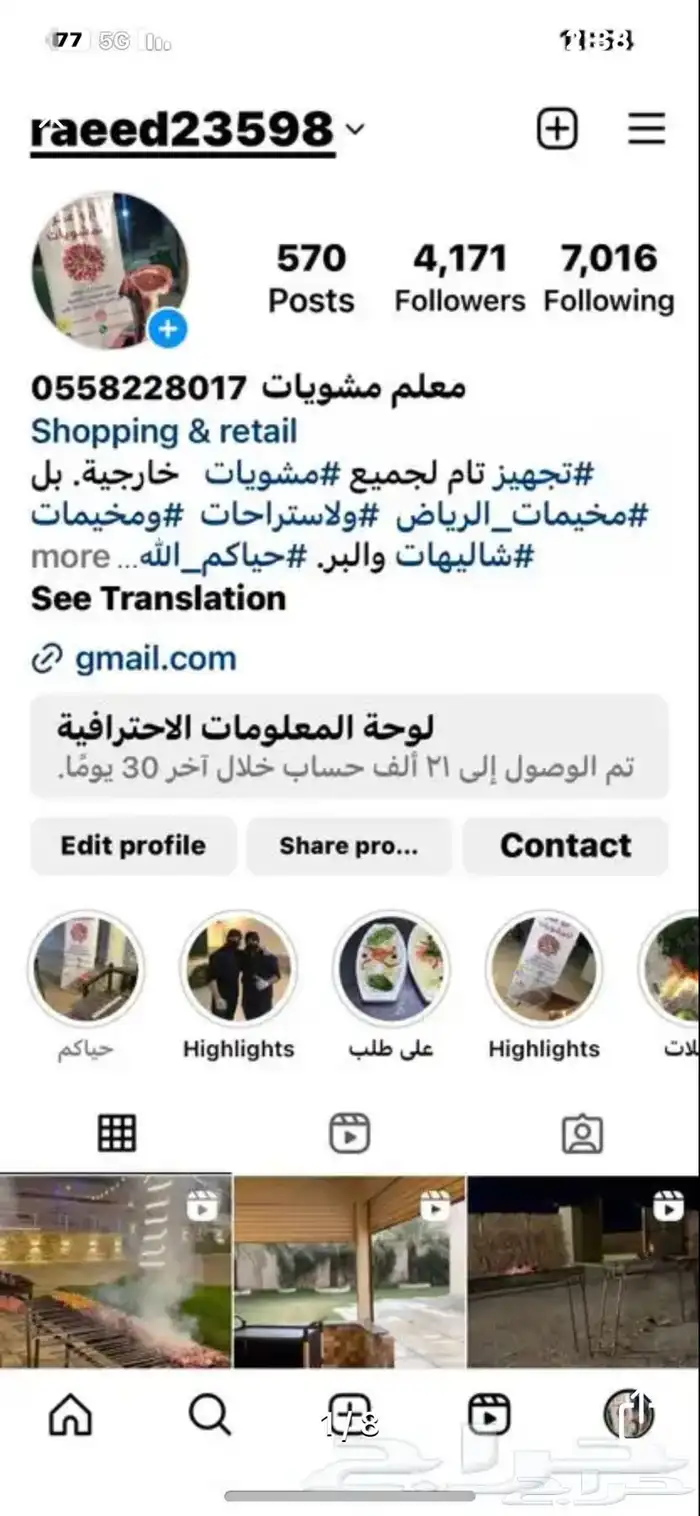The height and width of the screenshot is (1516, 700).
Task: View the 4,171 followers list
Action: (x=460, y=278)
